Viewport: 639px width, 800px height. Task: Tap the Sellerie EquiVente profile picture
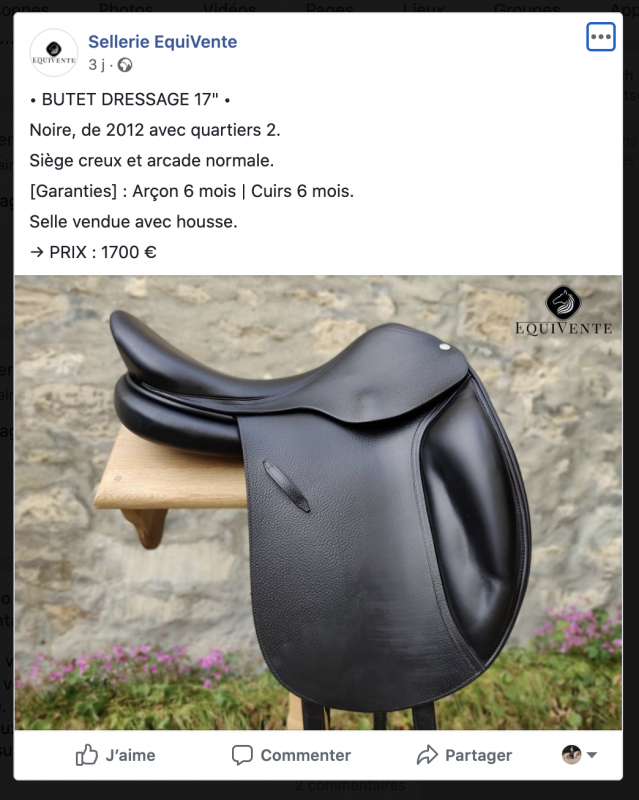(x=54, y=53)
